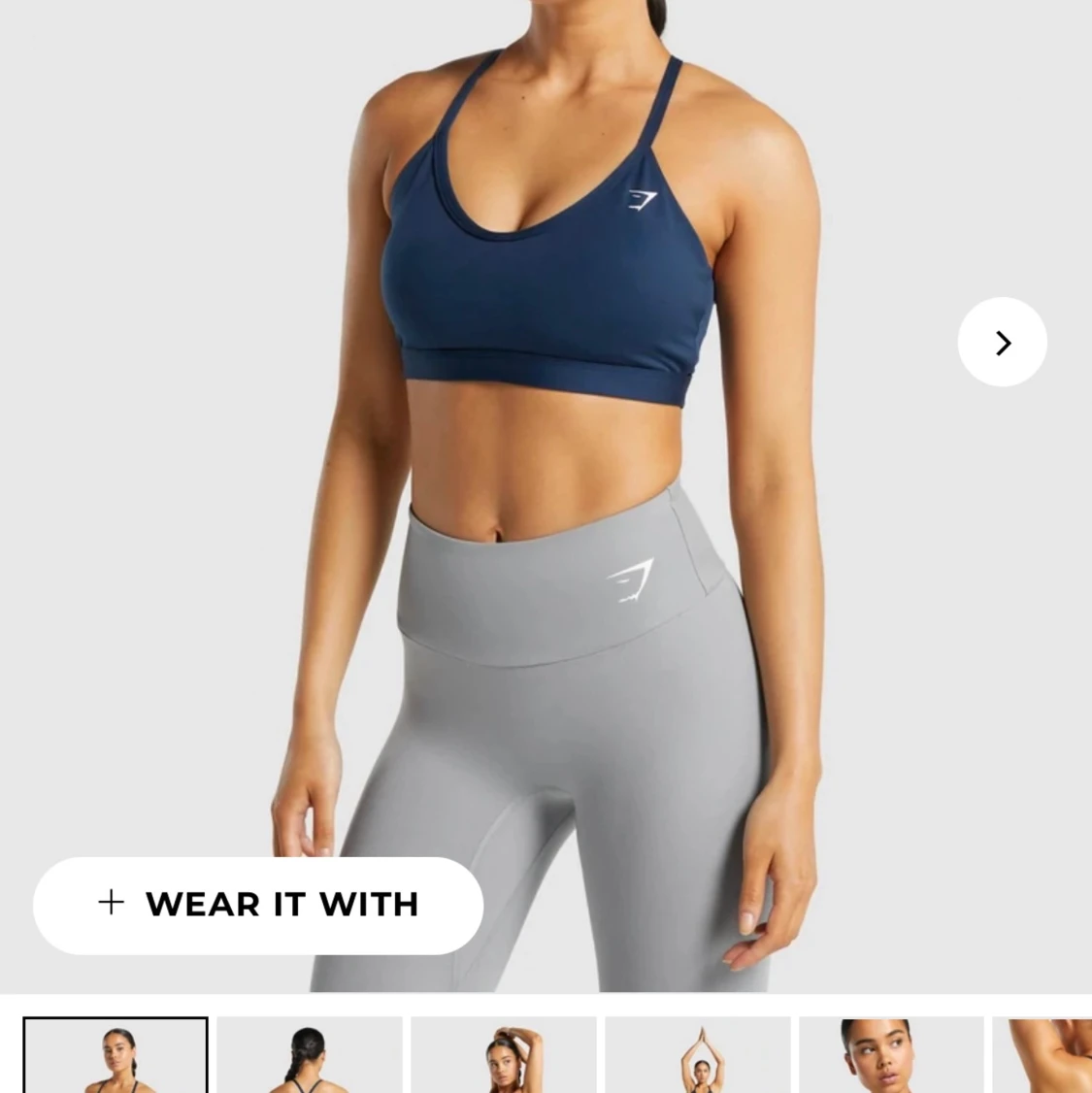The image size is (1092, 1093).
Task: Open the thumbnail with raised arm pose
Action: pyautogui.click(x=503, y=1058)
